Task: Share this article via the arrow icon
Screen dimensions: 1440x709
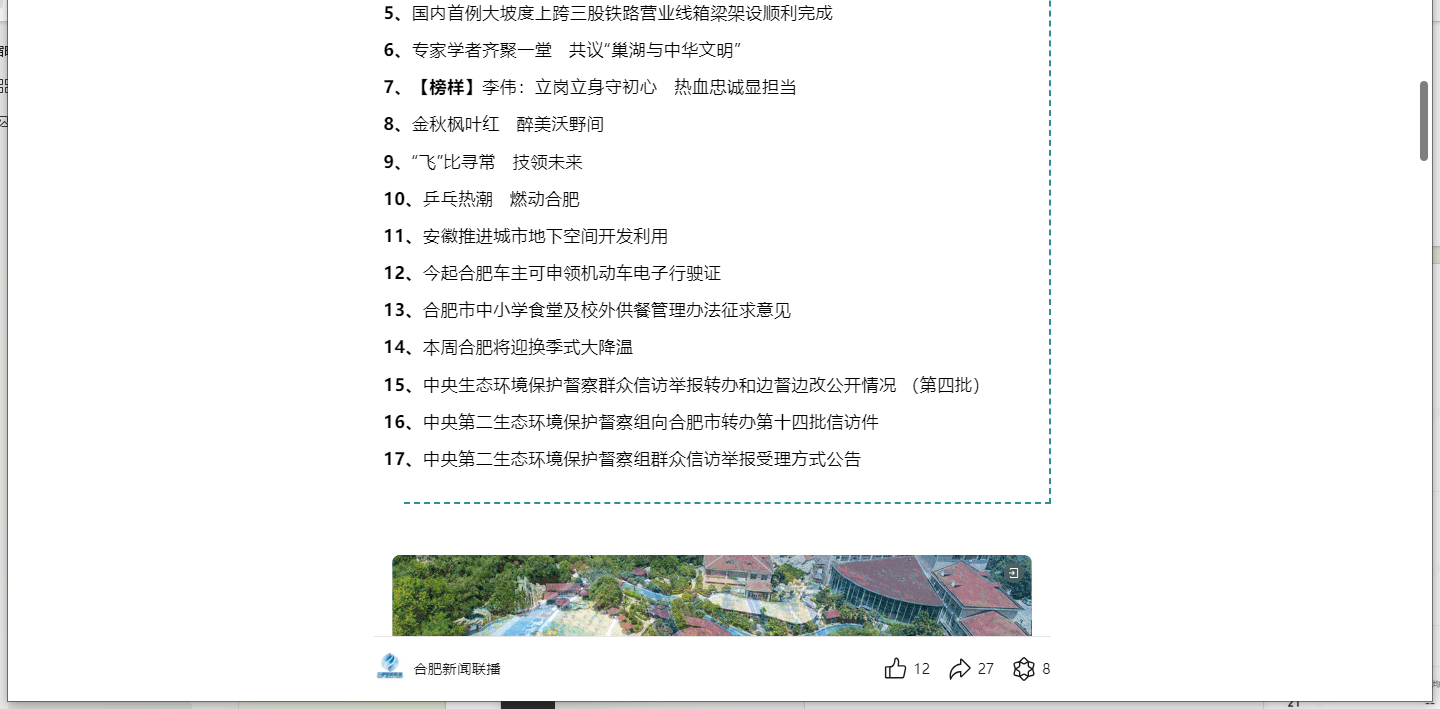Action: [x=959, y=669]
